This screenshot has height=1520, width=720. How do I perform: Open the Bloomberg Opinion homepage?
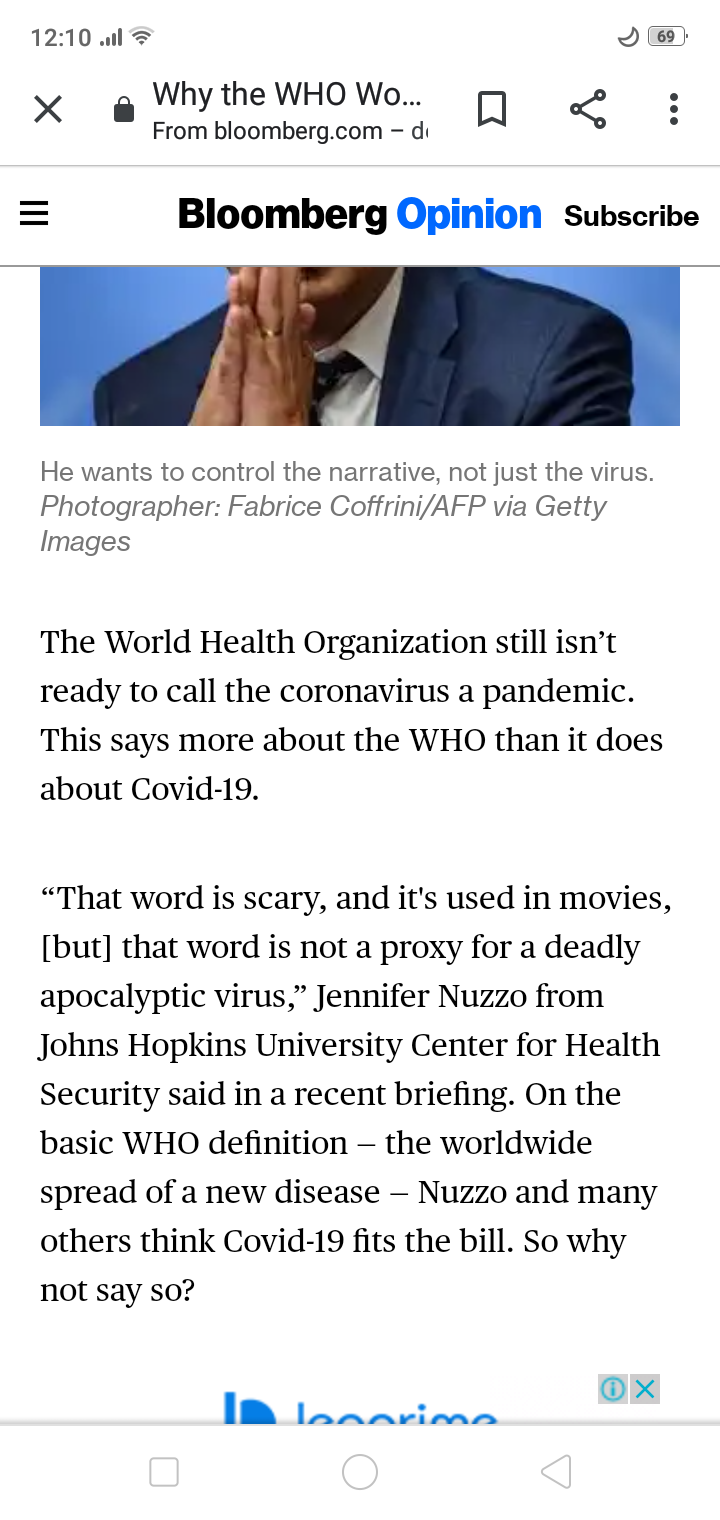360,215
